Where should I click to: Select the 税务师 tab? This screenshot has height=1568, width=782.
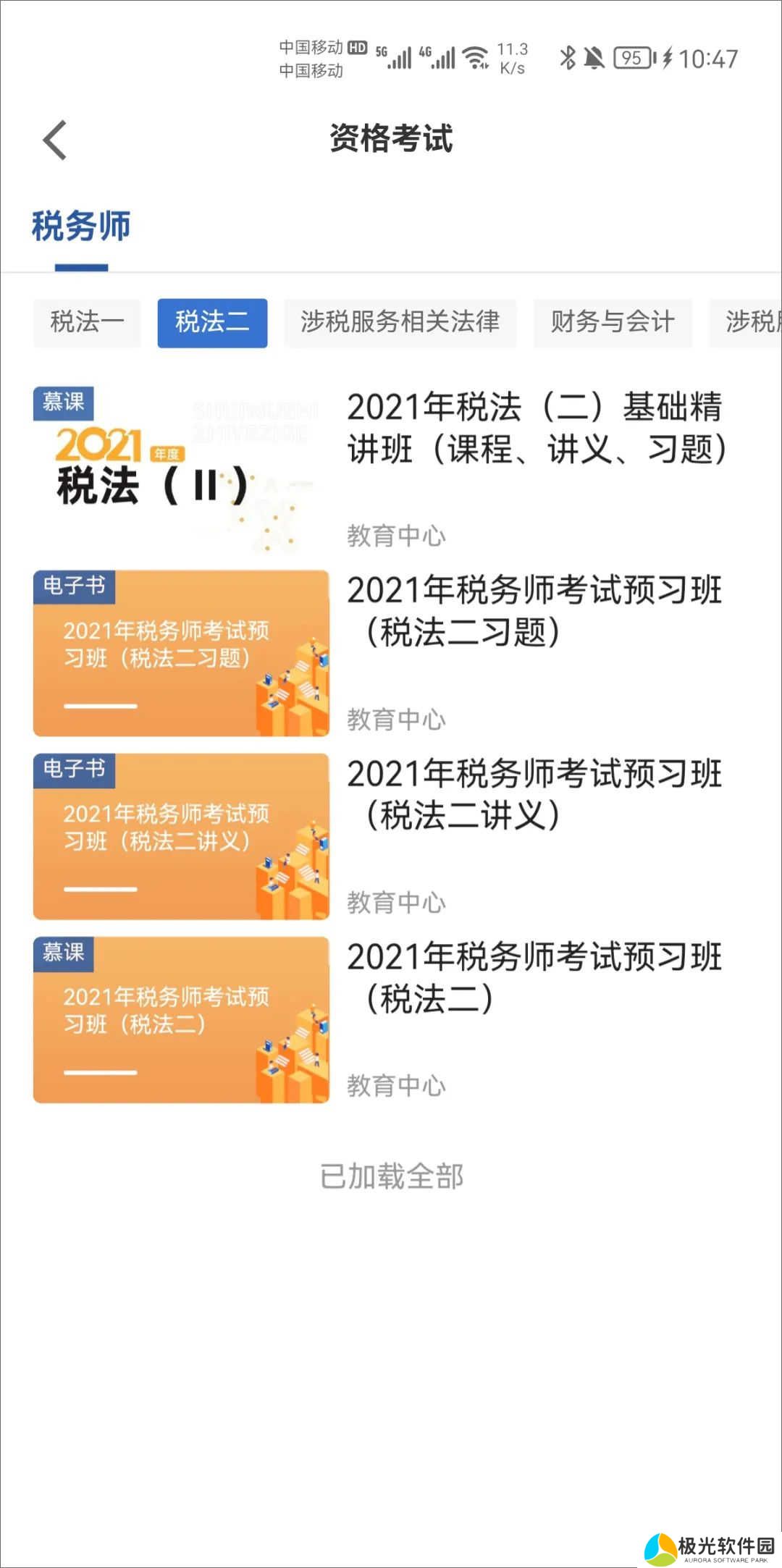pos(81,226)
